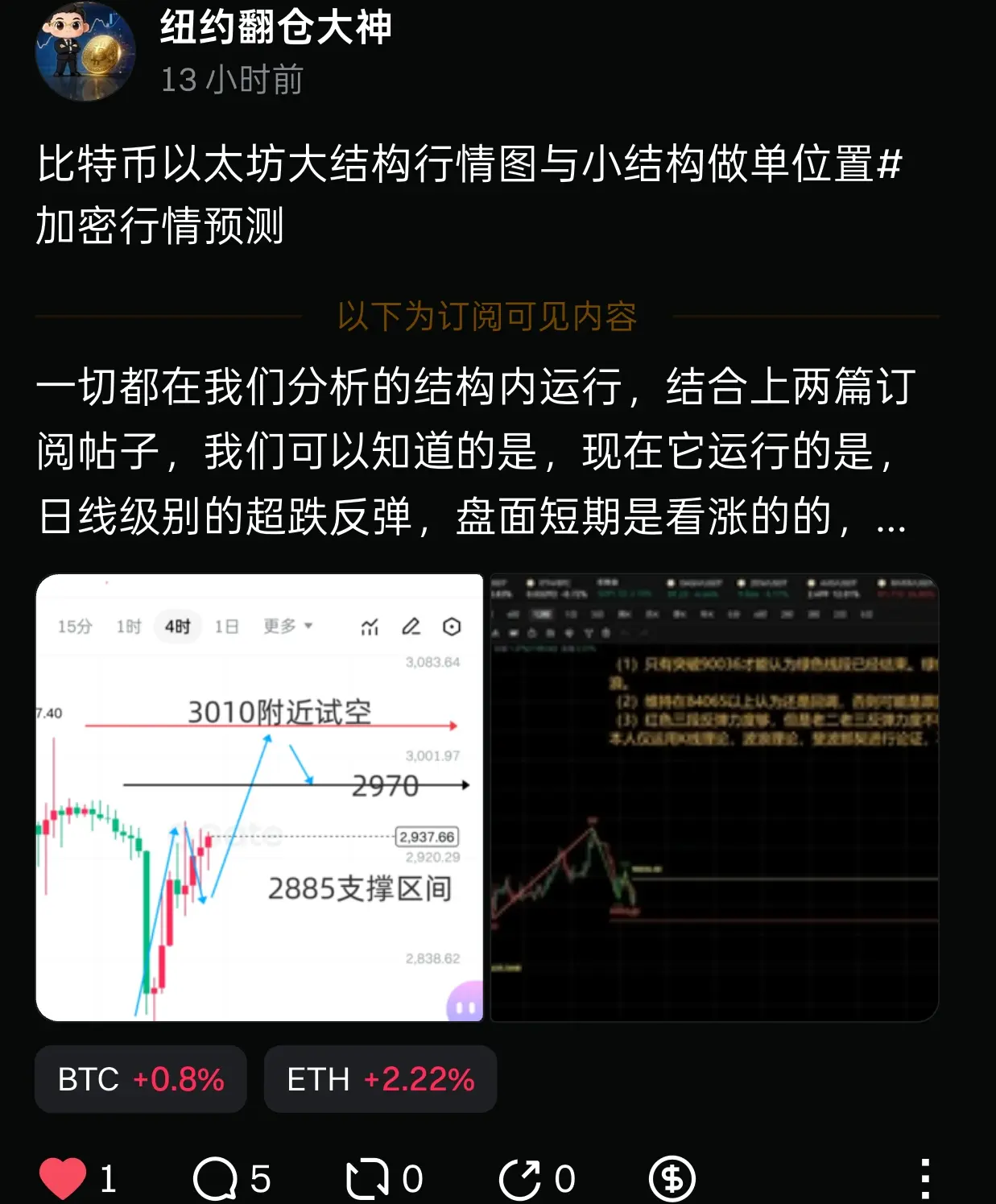The image size is (996, 1204).
Task: Open the drawing pencil tool on the chart
Action: click(x=411, y=626)
